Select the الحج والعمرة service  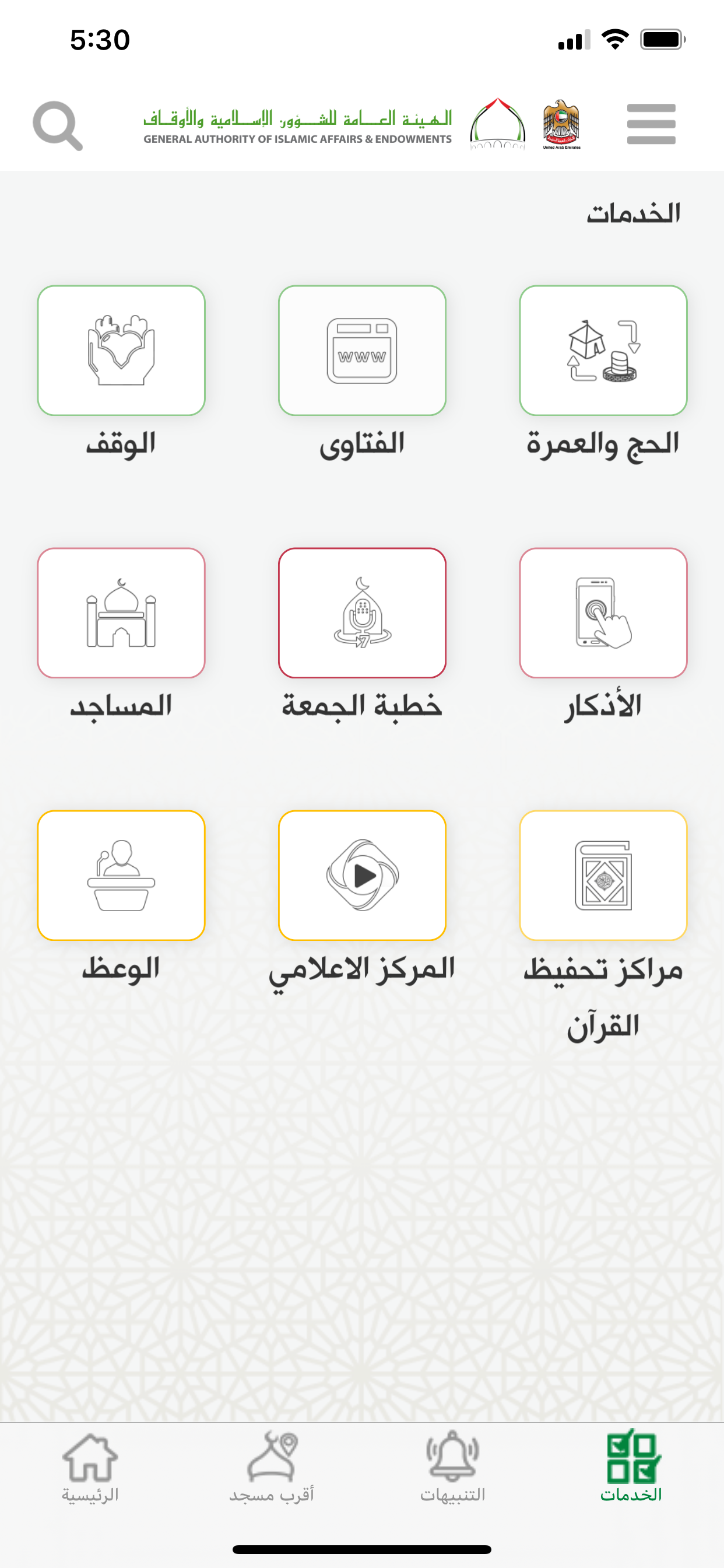[603, 351]
